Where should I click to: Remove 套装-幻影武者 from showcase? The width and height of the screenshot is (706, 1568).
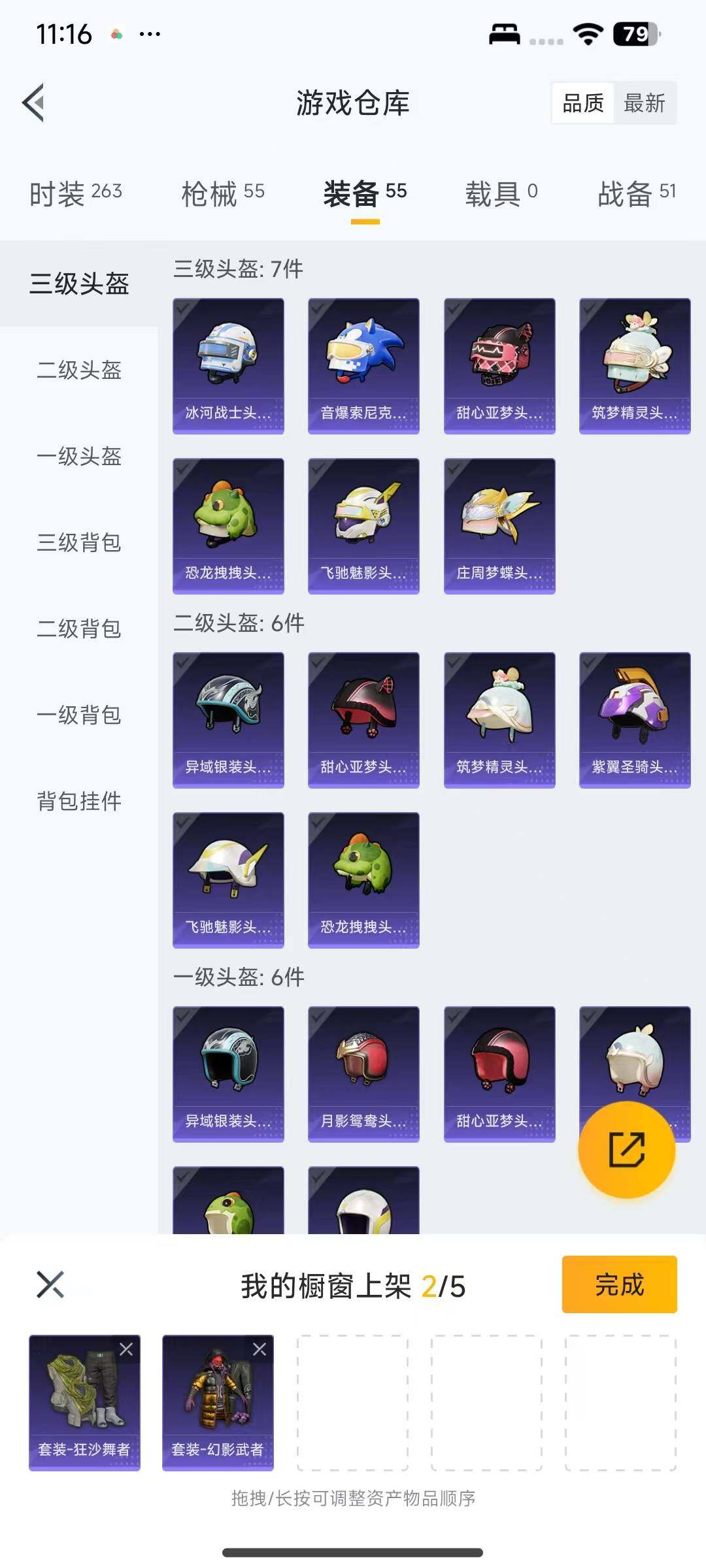coord(260,1349)
